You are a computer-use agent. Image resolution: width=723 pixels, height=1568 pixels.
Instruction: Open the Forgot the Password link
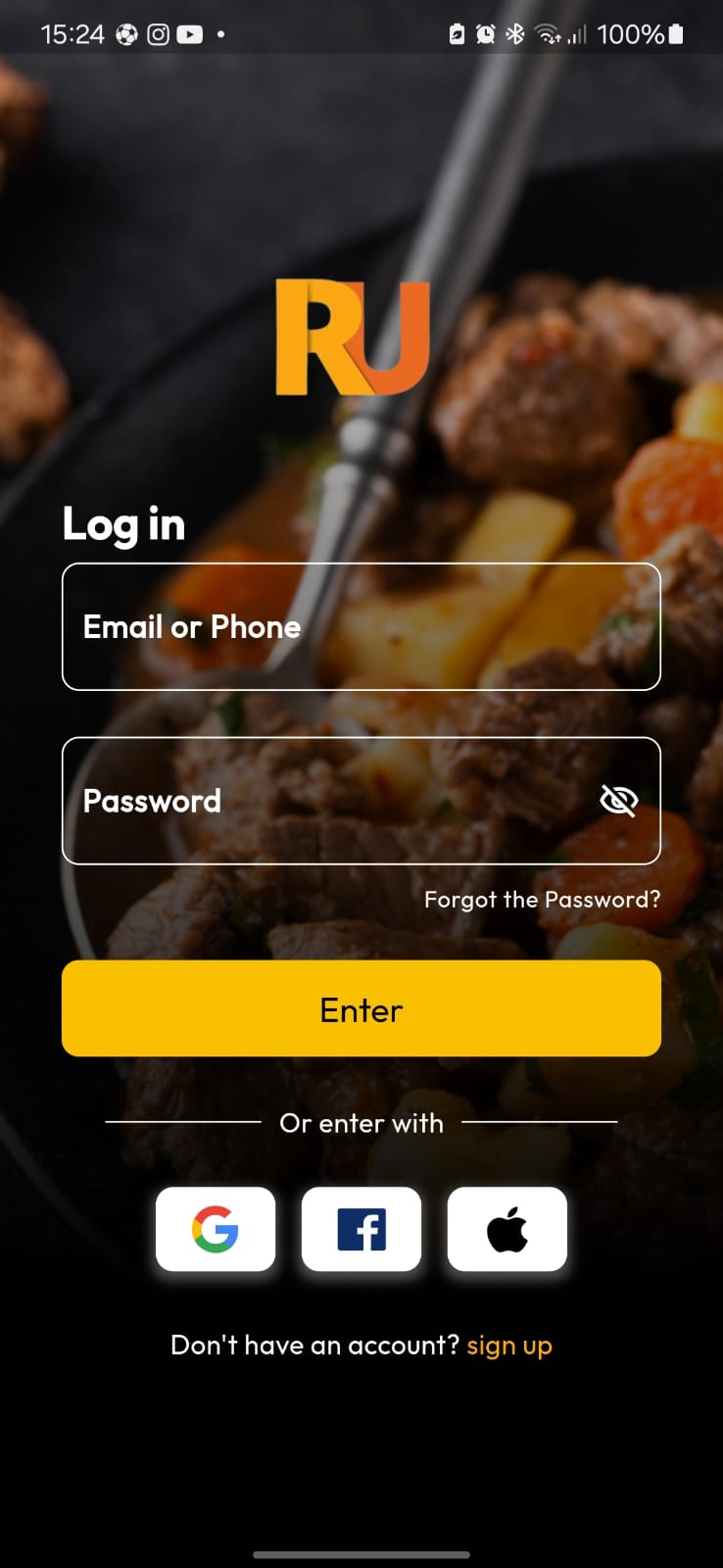[x=542, y=900]
